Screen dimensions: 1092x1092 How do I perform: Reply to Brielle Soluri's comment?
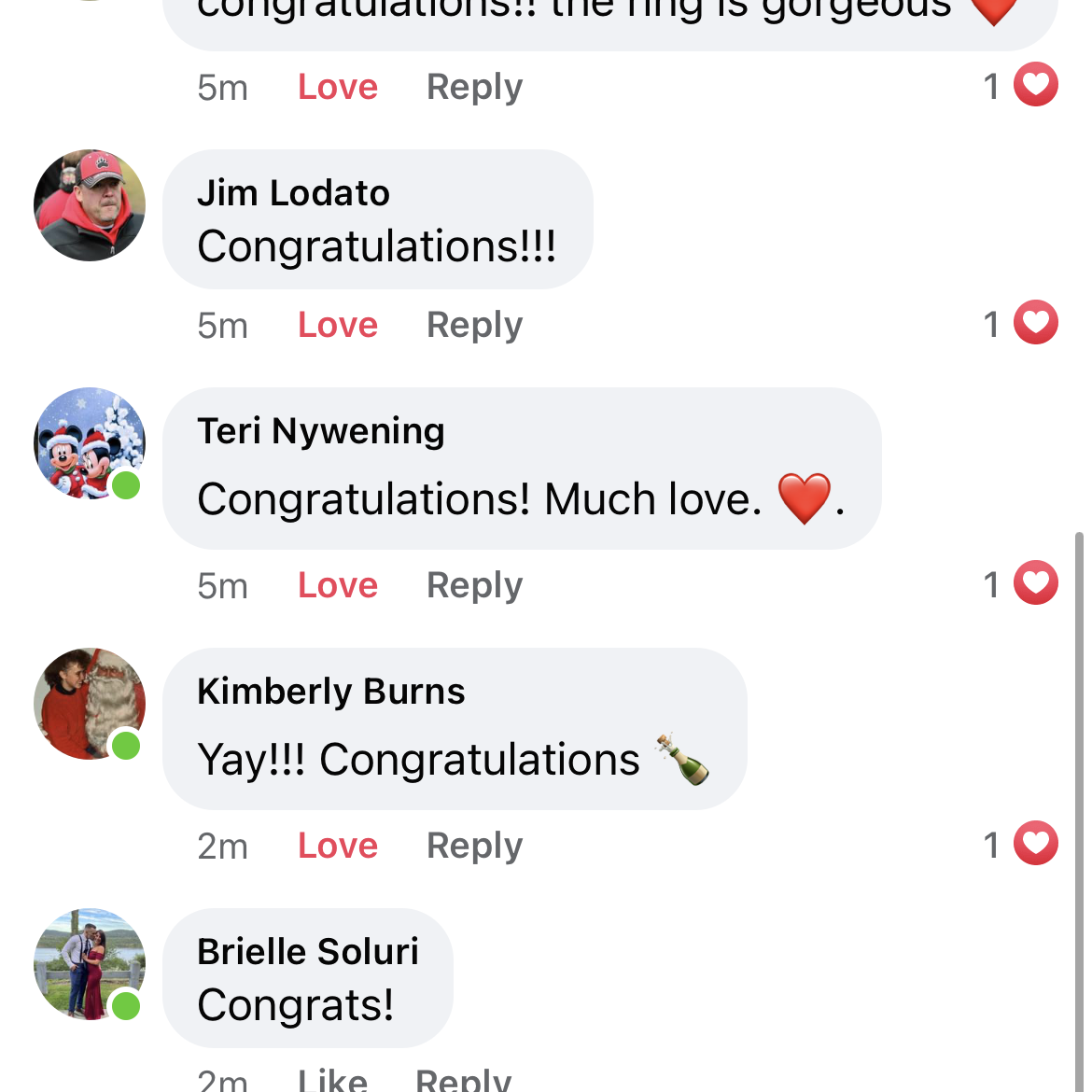[463, 1081]
